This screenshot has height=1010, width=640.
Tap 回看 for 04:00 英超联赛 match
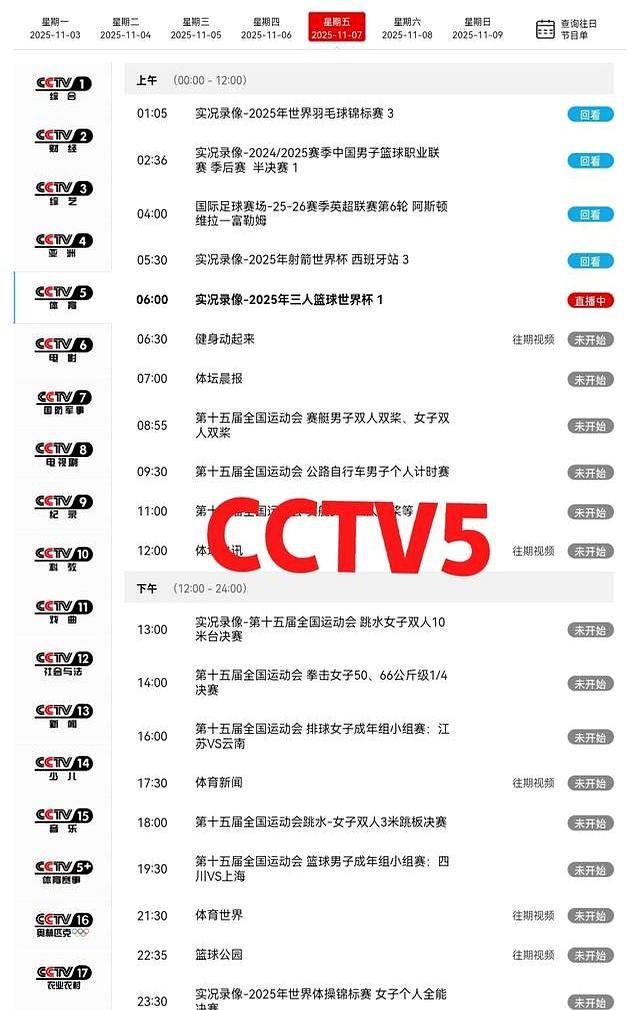click(x=590, y=214)
